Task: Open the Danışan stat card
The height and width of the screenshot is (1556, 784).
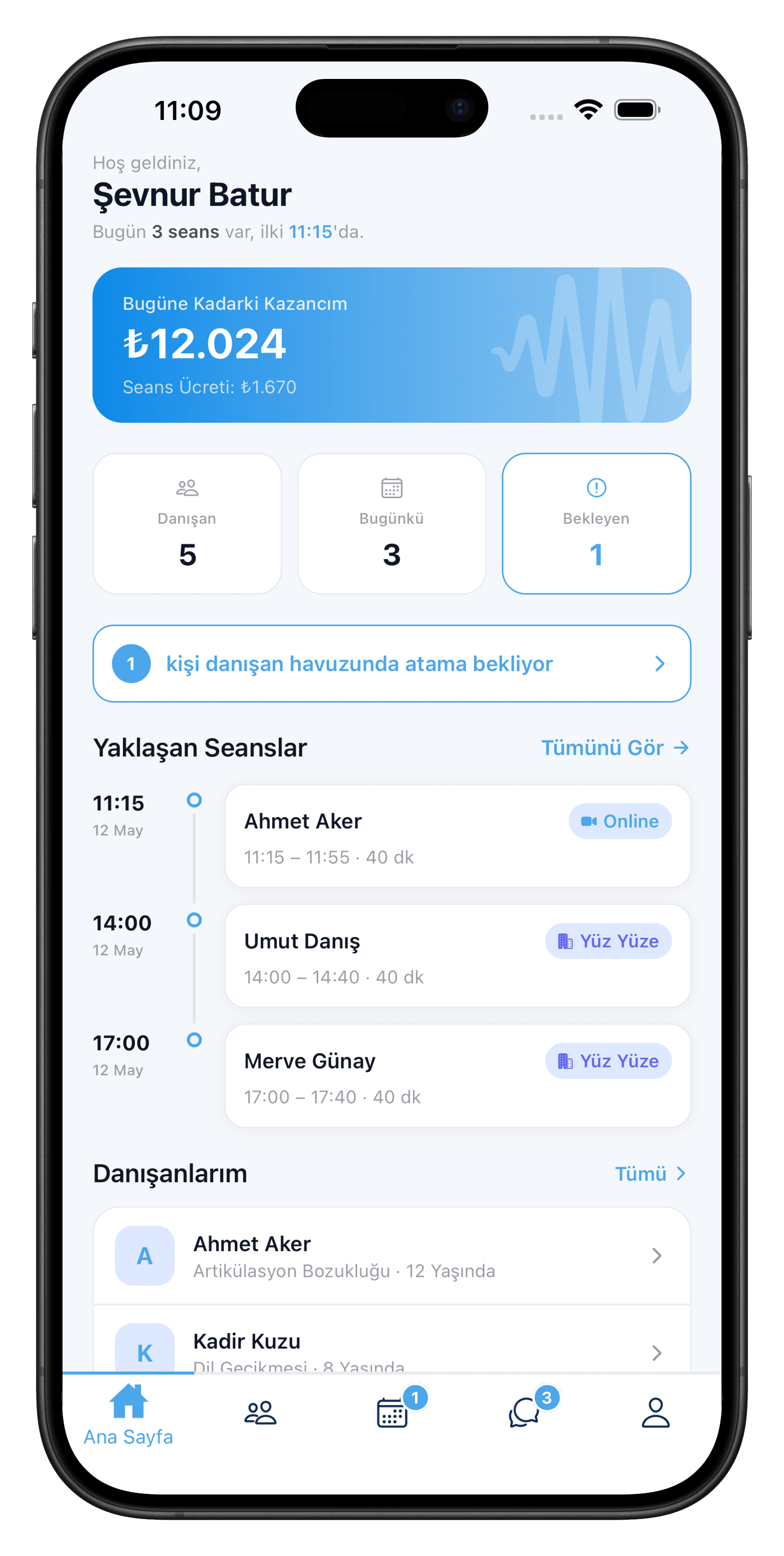Action: (187, 524)
